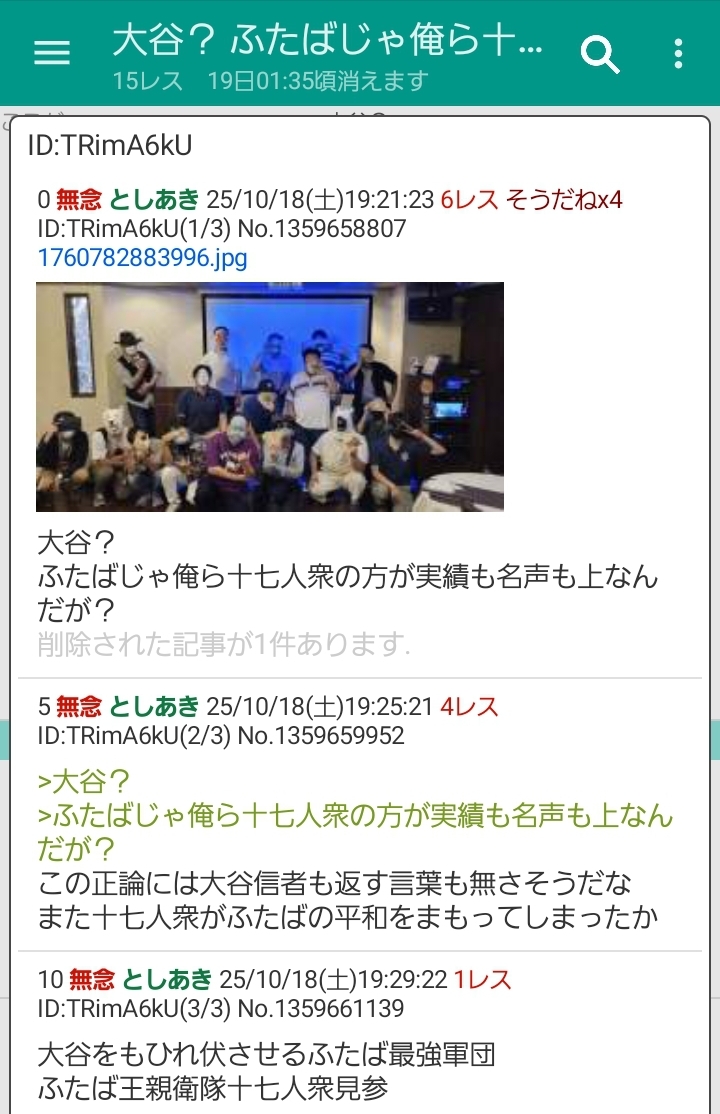Open the 1760782883996.jpg file link
The width and height of the screenshot is (720, 1114).
click(142, 258)
